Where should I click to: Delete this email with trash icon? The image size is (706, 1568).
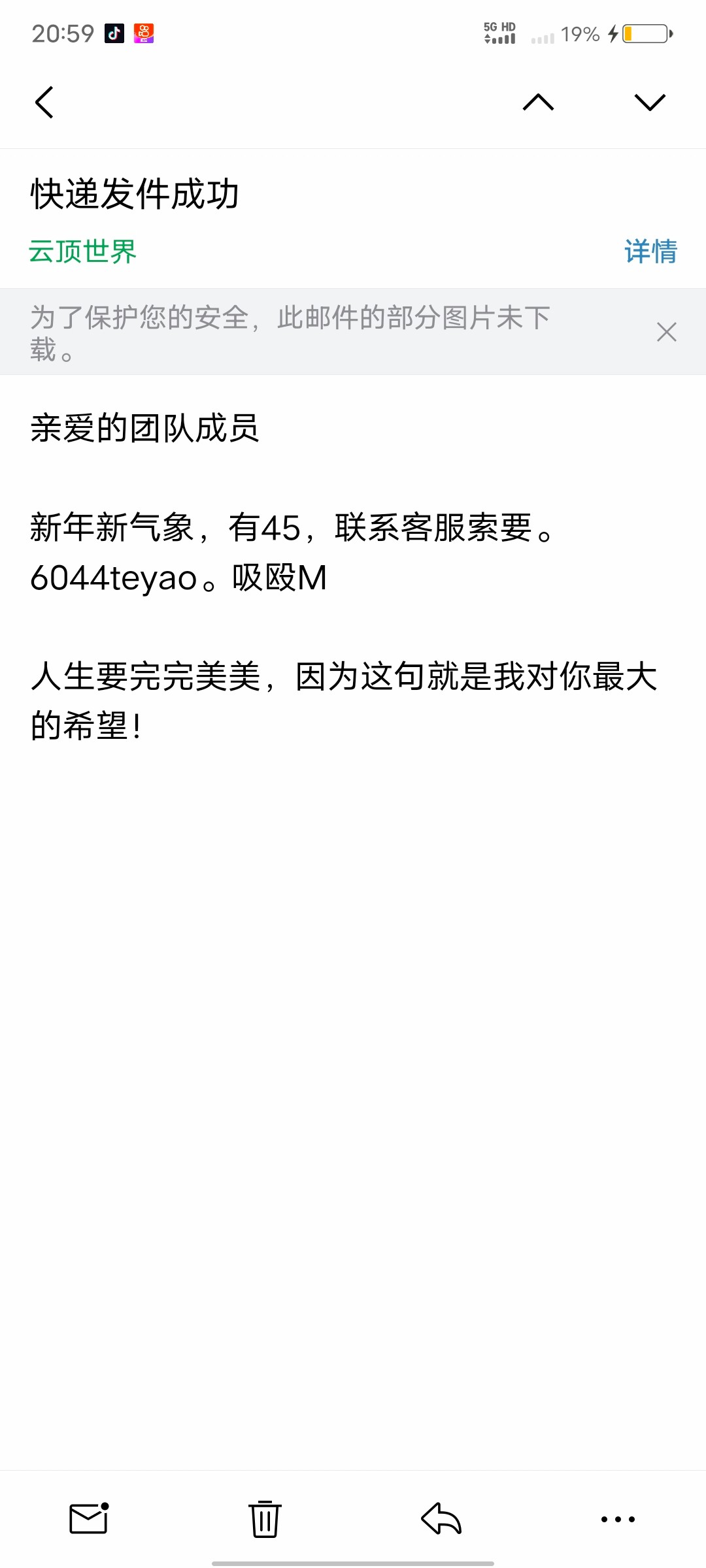(265, 1519)
